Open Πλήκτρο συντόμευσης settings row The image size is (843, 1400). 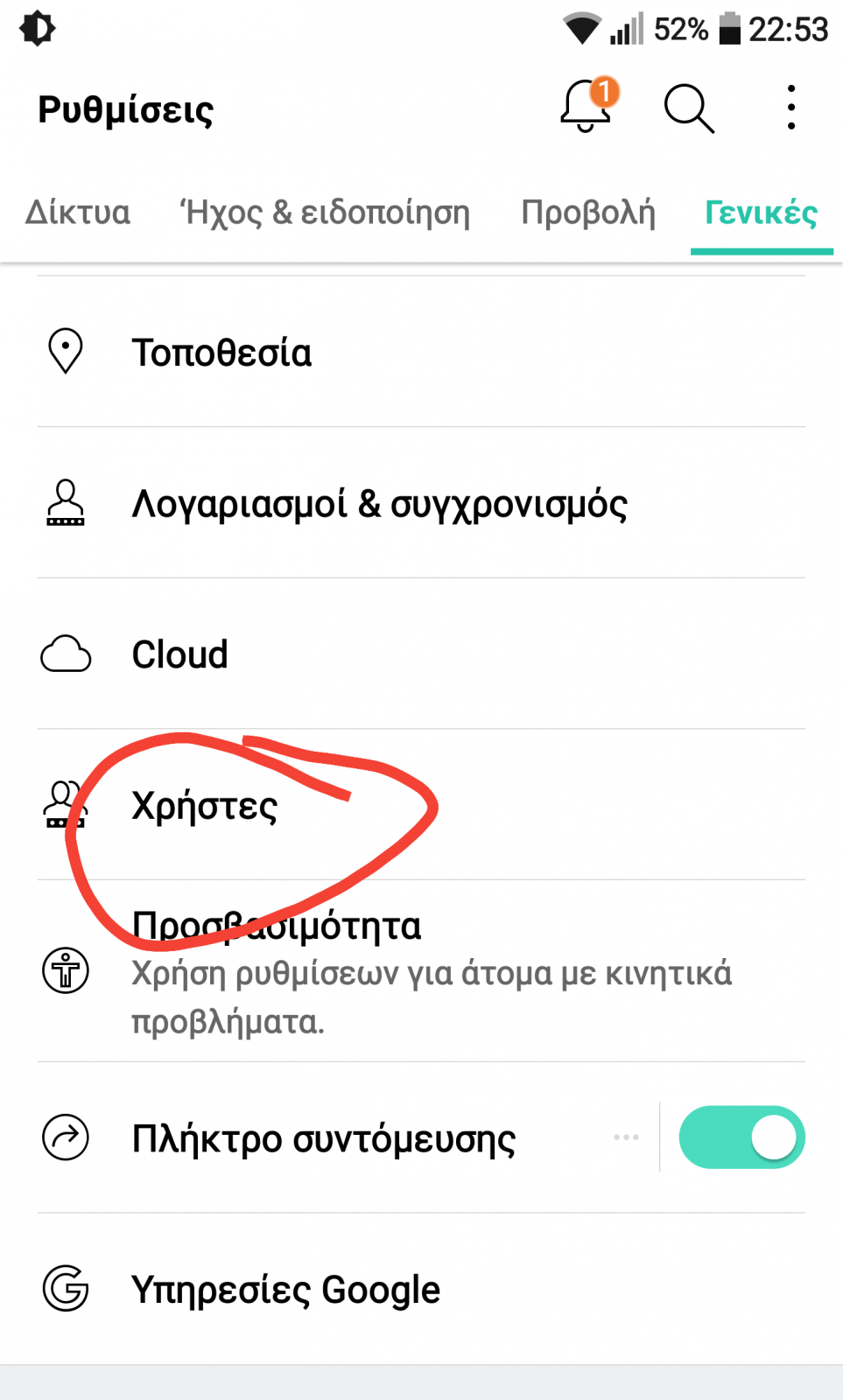click(328, 1137)
